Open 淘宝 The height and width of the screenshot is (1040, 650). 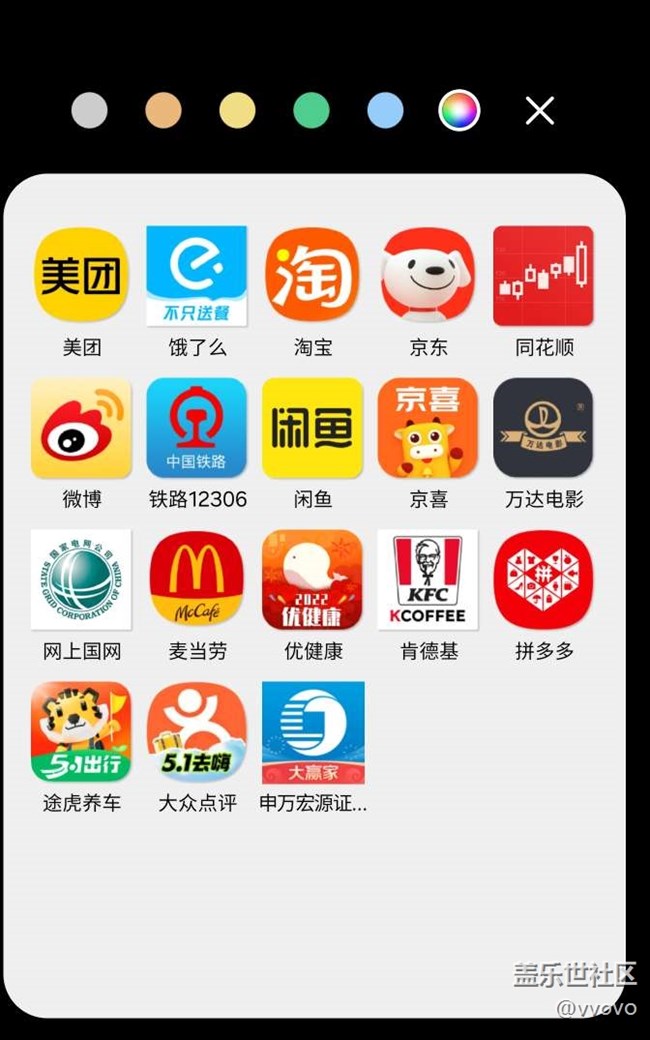[313, 275]
